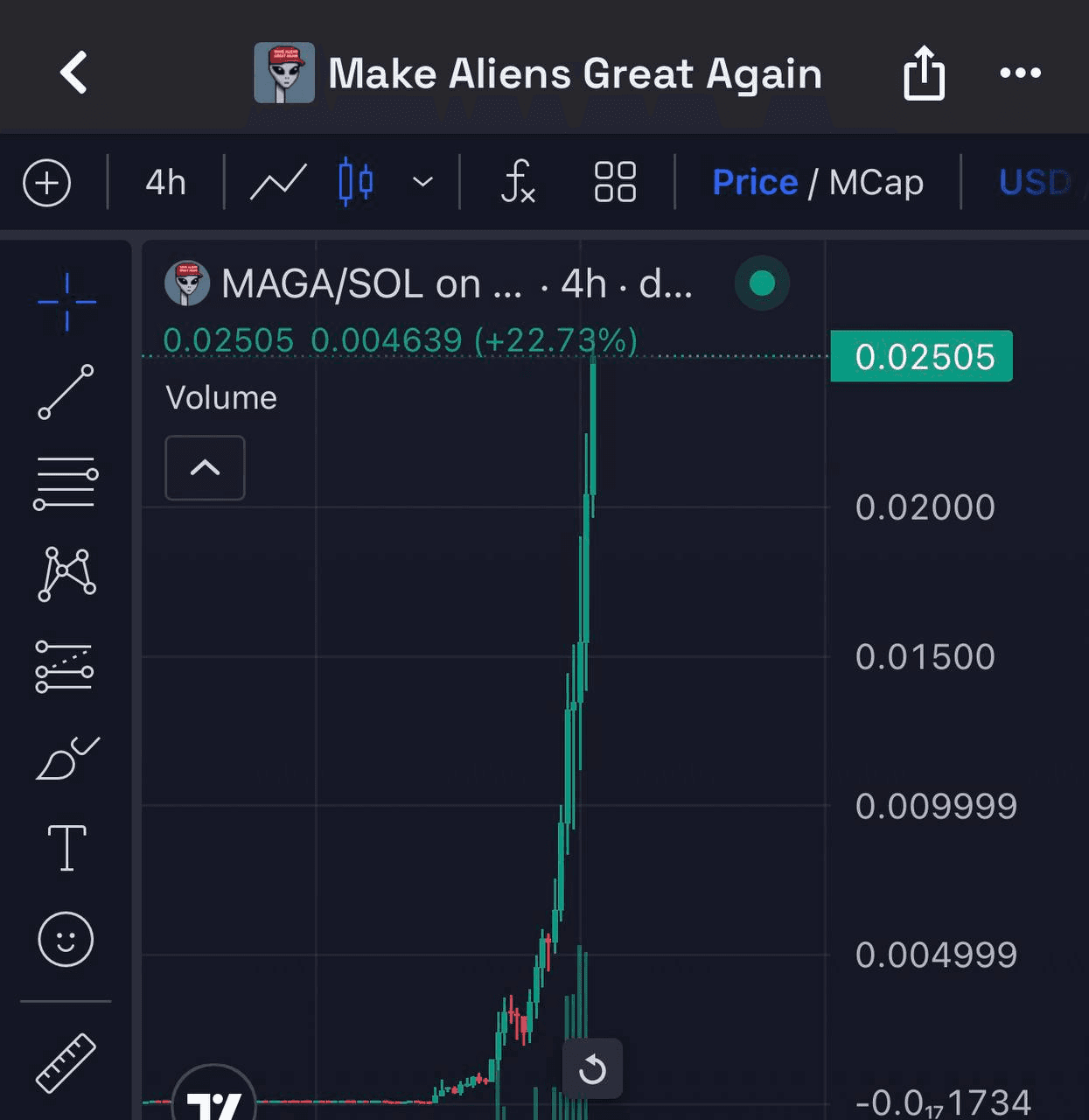This screenshot has height=1120, width=1089.
Task: Open the emoji sticker tool
Action: (x=66, y=939)
